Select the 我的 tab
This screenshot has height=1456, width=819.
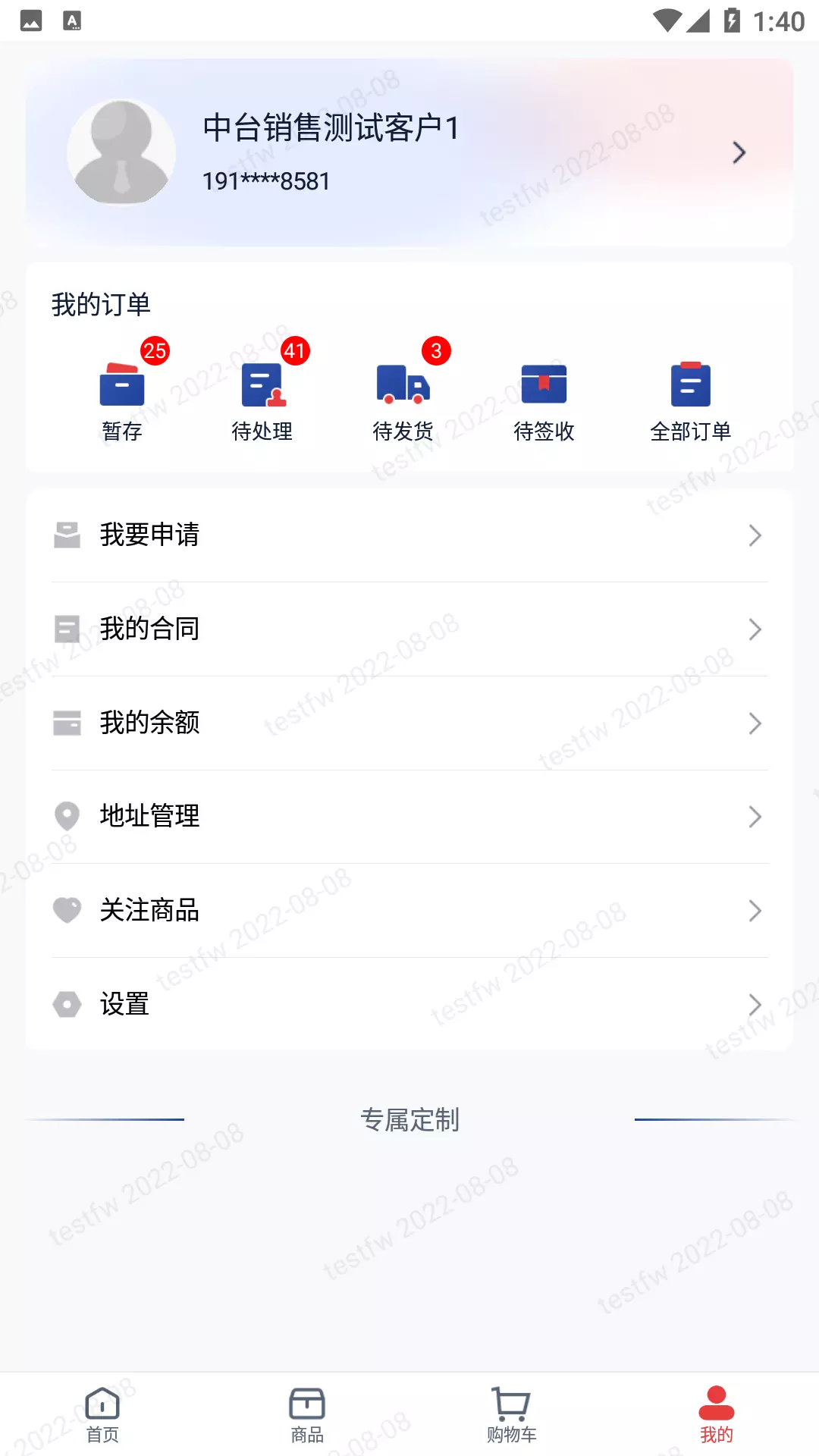(x=717, y=1415)
